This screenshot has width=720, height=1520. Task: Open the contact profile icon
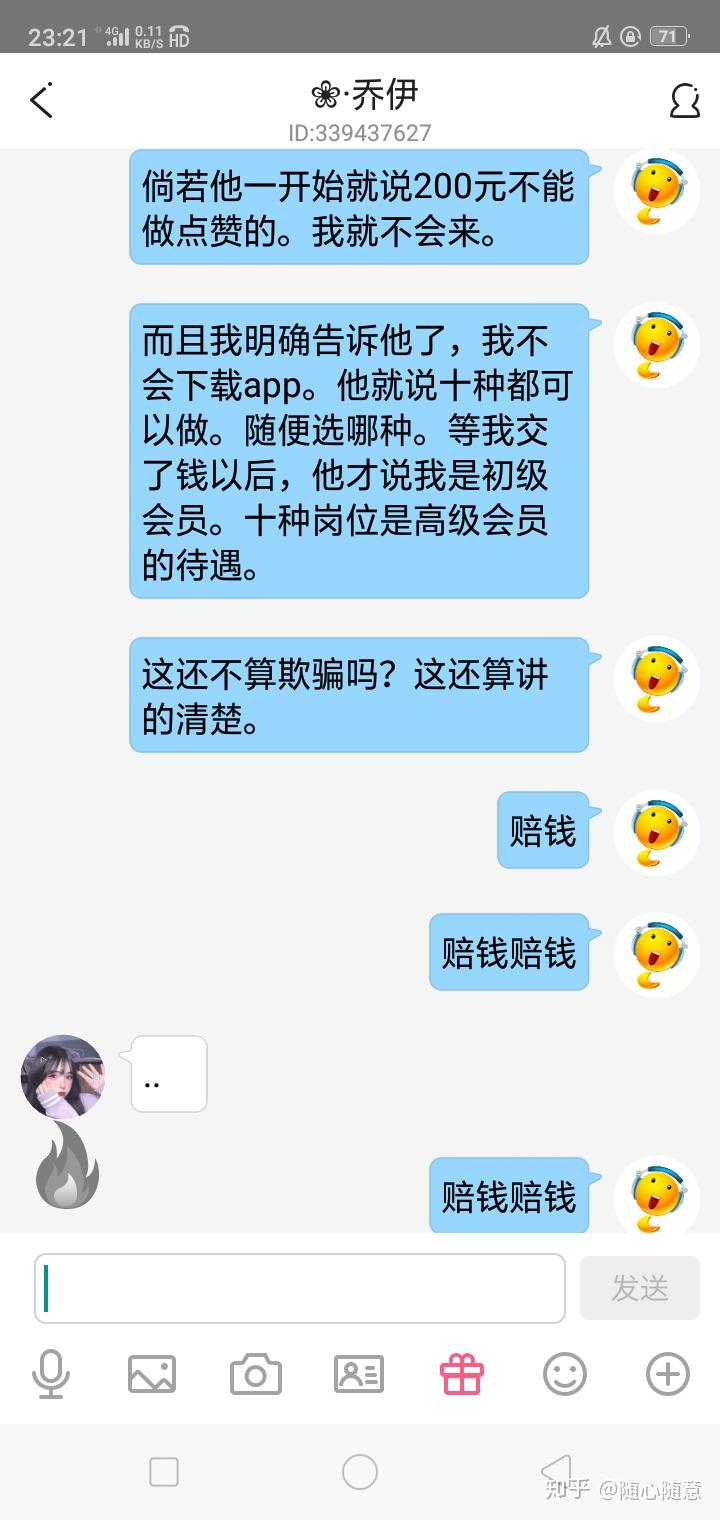click(x=685, y=101)
